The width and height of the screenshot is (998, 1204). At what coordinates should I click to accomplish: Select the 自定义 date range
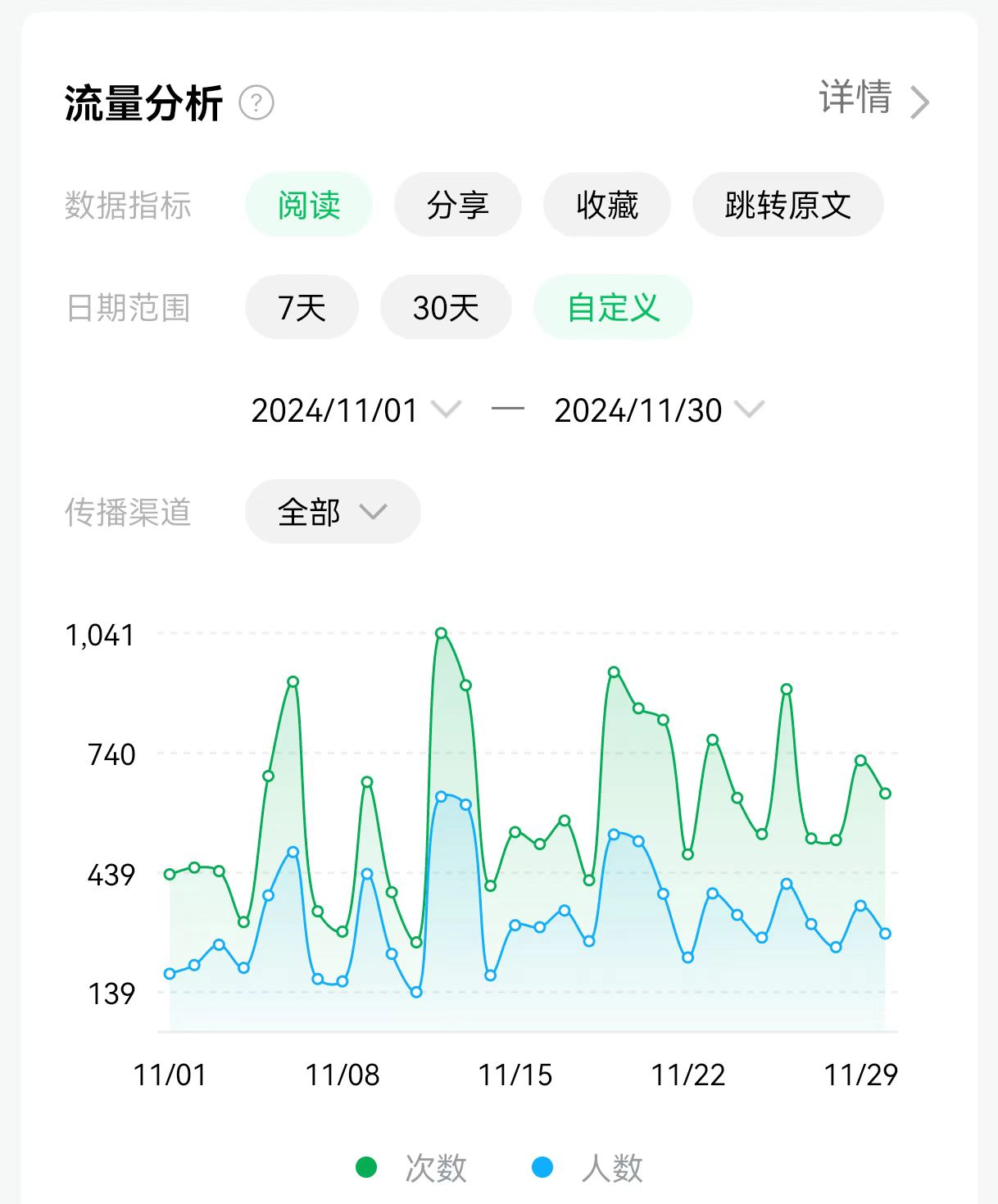[613, 308]
